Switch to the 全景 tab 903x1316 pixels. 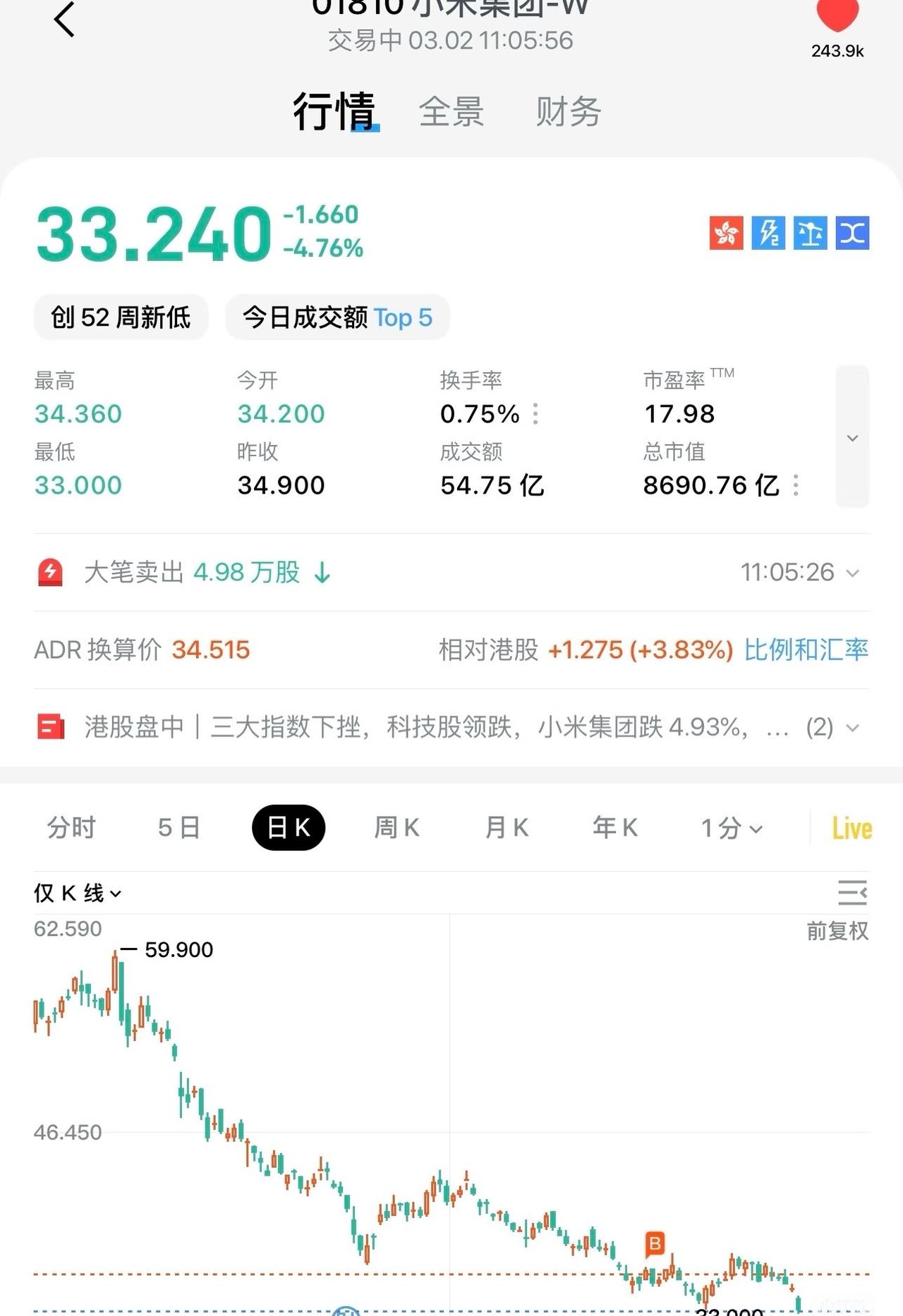point(451,111)
